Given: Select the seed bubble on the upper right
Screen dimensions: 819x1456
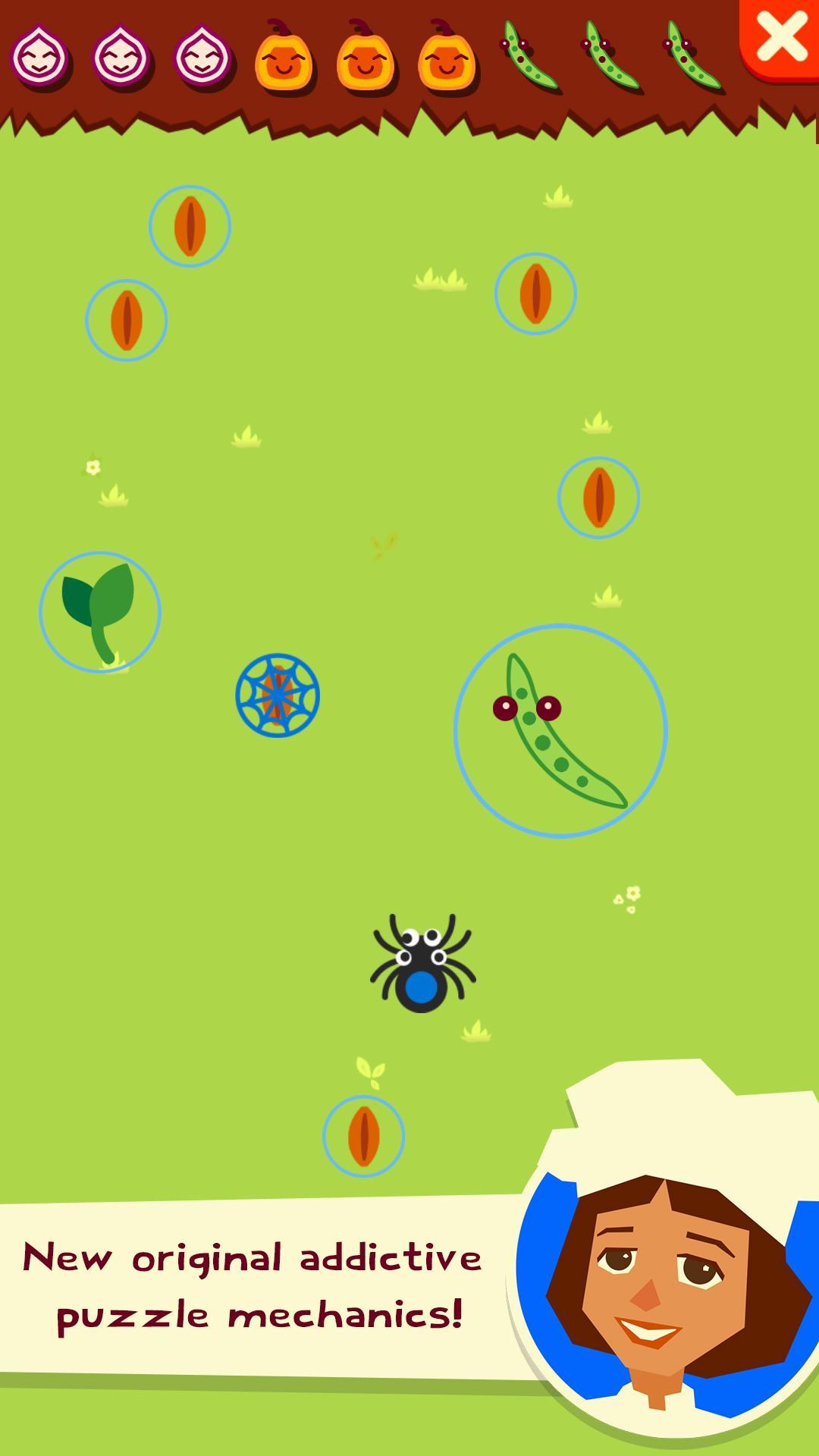Looking at the screenshot, I should 536,294.
